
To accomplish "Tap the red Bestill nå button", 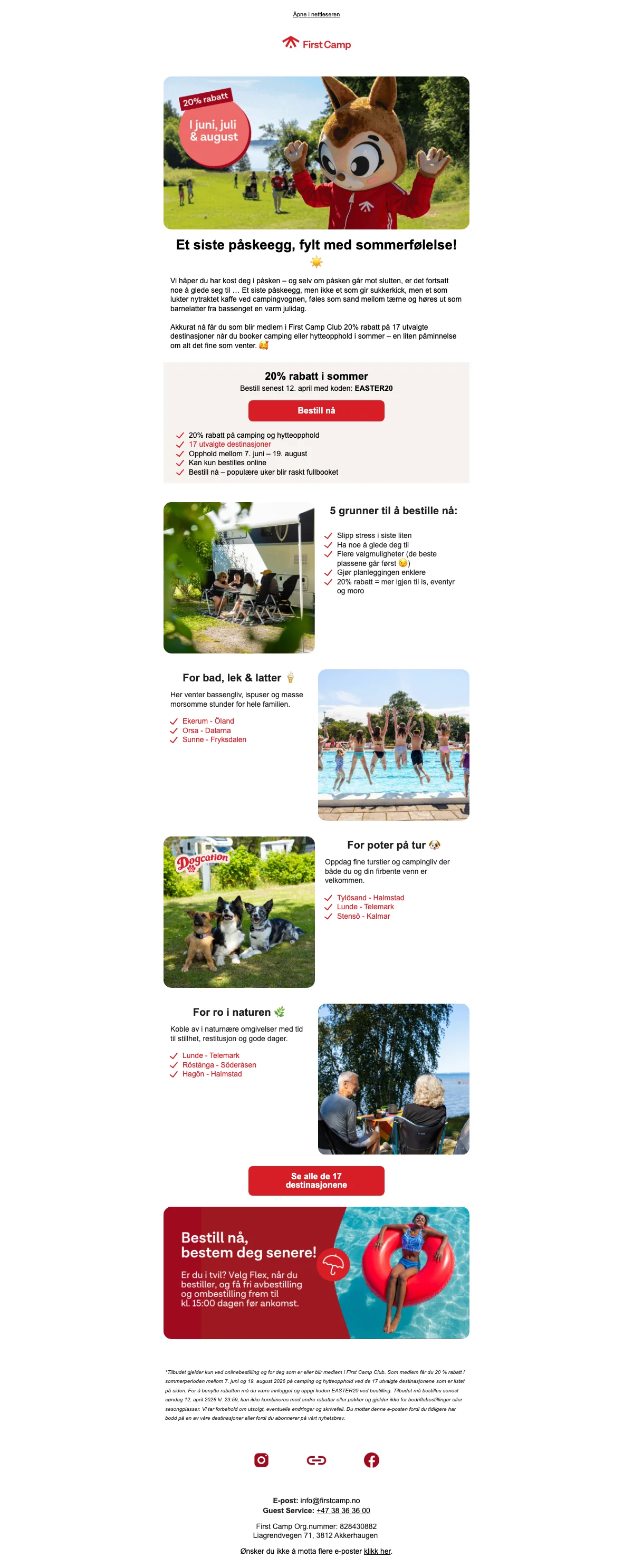I will click(316, 410).
